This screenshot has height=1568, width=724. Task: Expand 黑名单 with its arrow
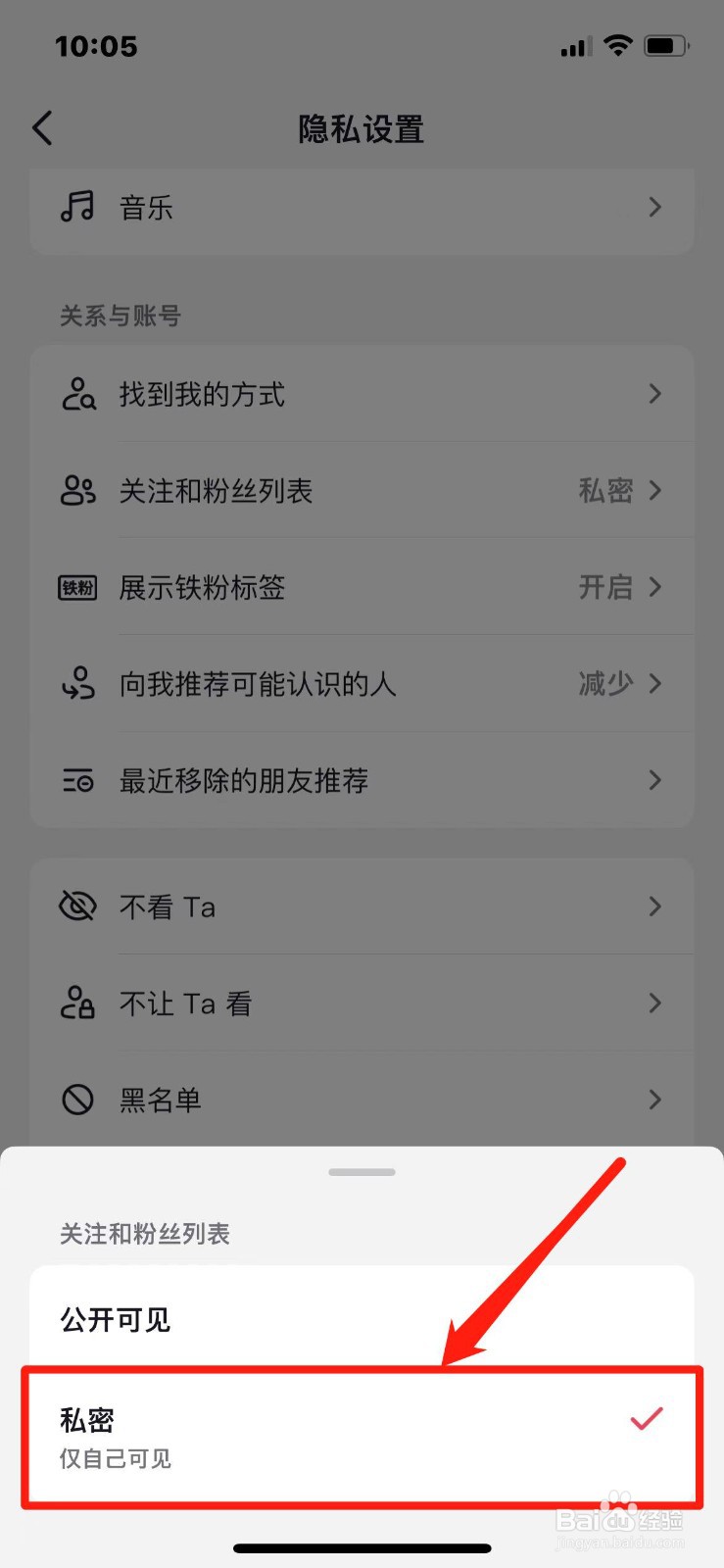654,1100
